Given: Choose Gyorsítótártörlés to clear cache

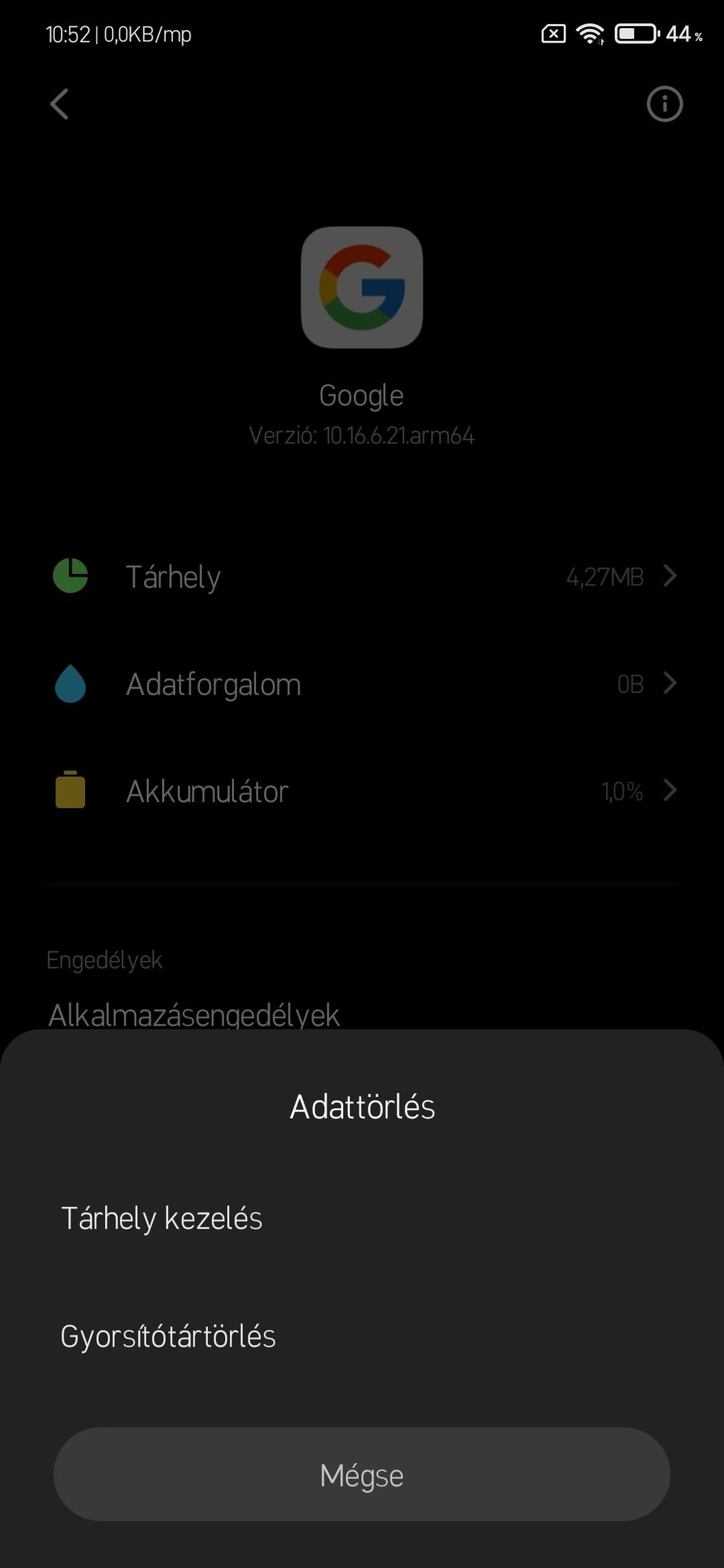Looking at the screenshot, I should click(168, 1336).
